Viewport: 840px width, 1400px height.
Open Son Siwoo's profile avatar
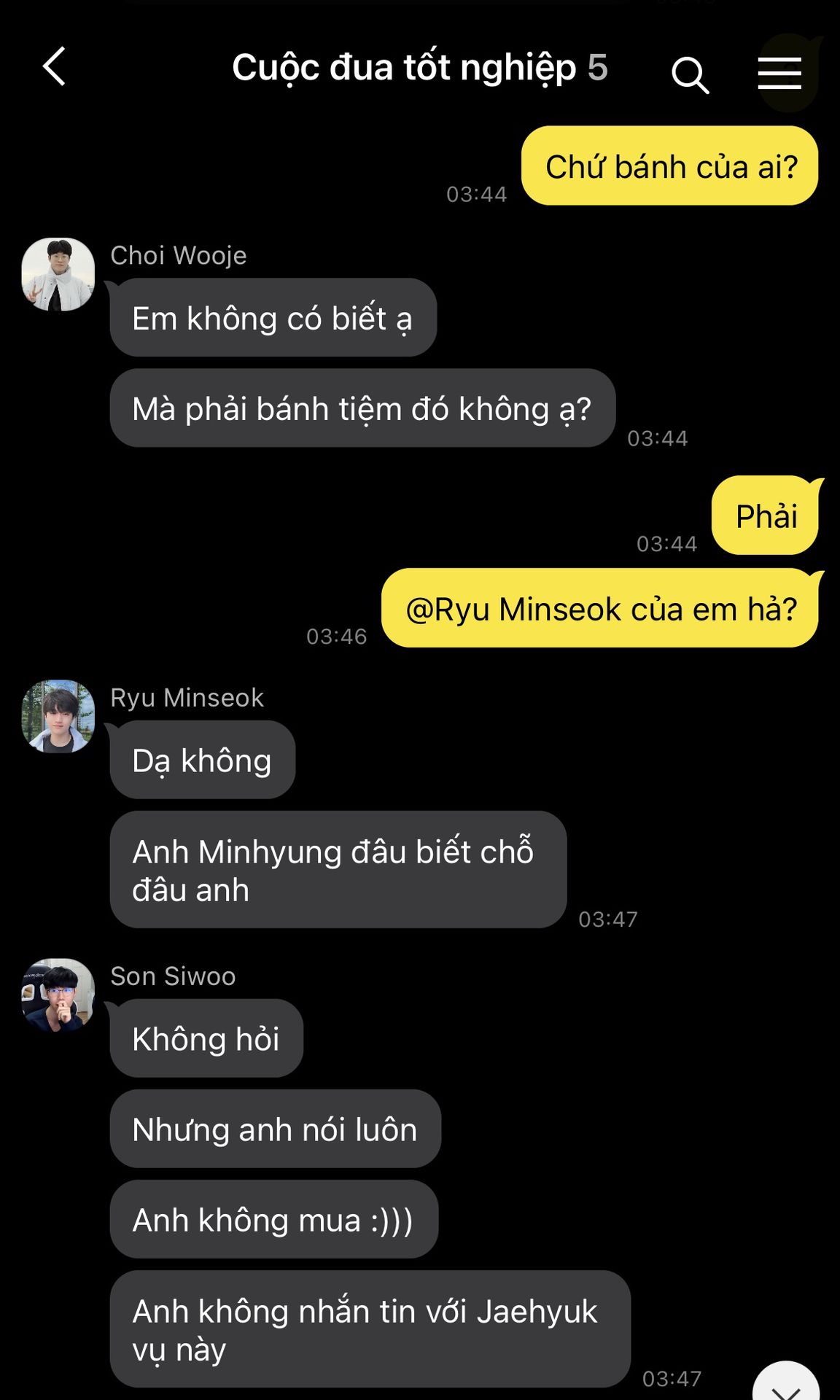point(58,995)
